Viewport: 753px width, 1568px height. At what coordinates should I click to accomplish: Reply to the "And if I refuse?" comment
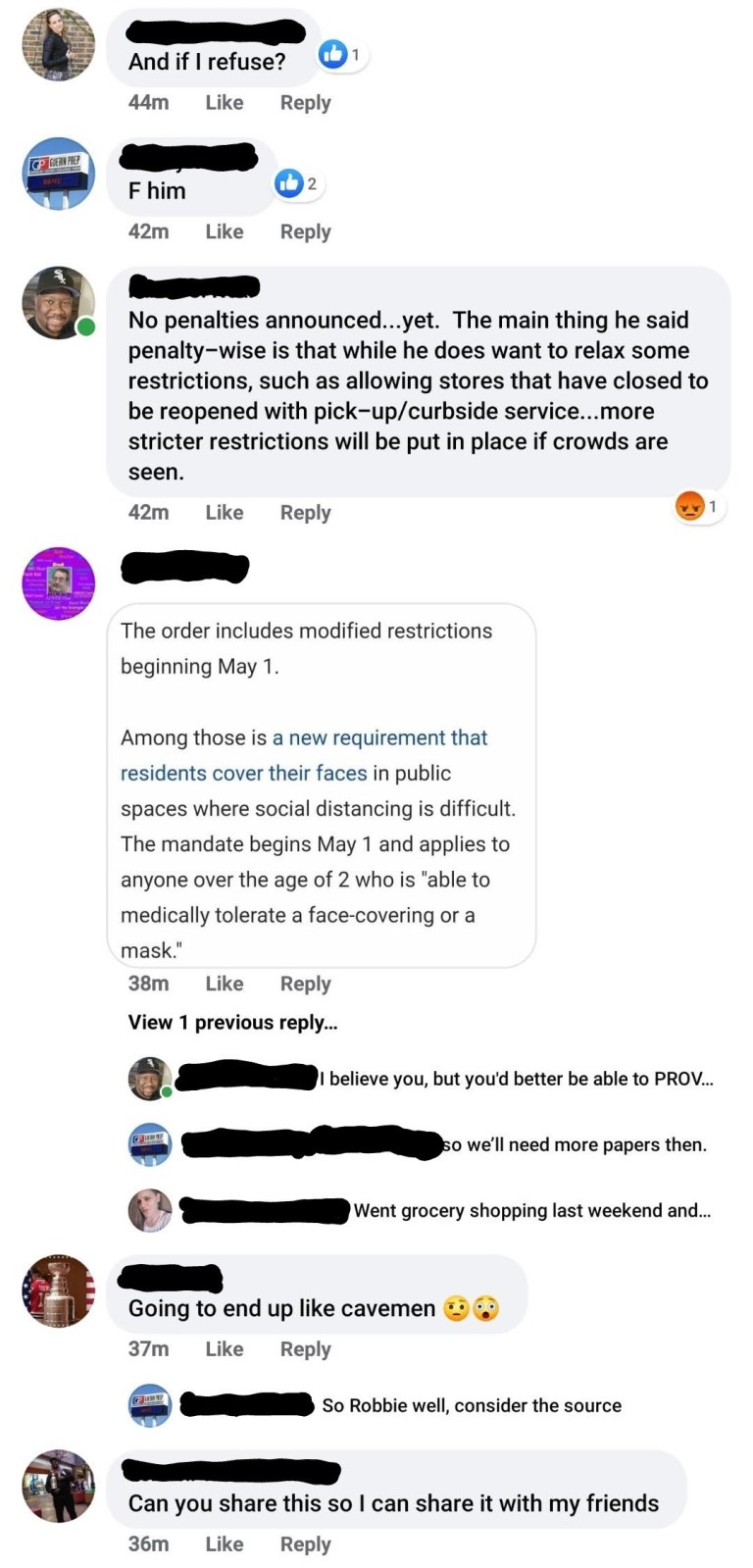(x=305, y=102)
